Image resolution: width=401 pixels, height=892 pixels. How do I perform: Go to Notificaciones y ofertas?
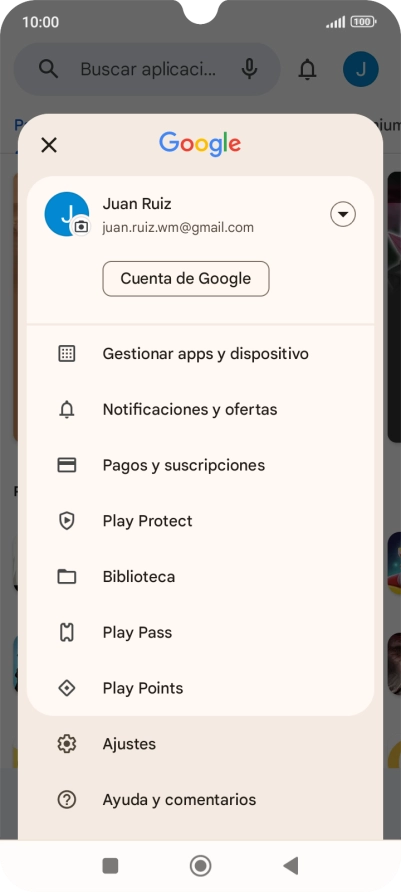200,410
